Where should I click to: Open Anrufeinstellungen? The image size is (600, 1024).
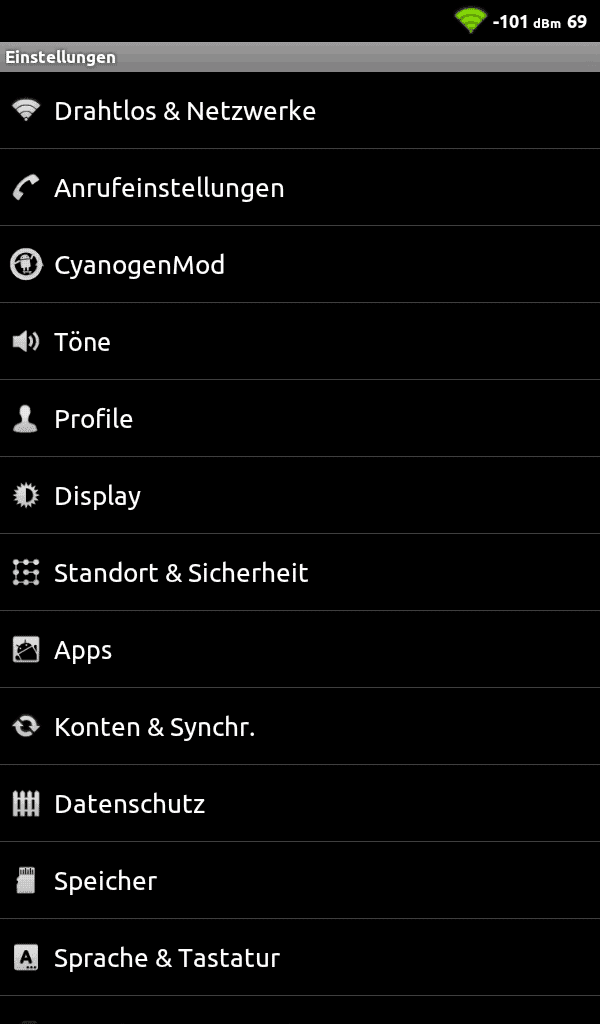(x=300, y=187)
